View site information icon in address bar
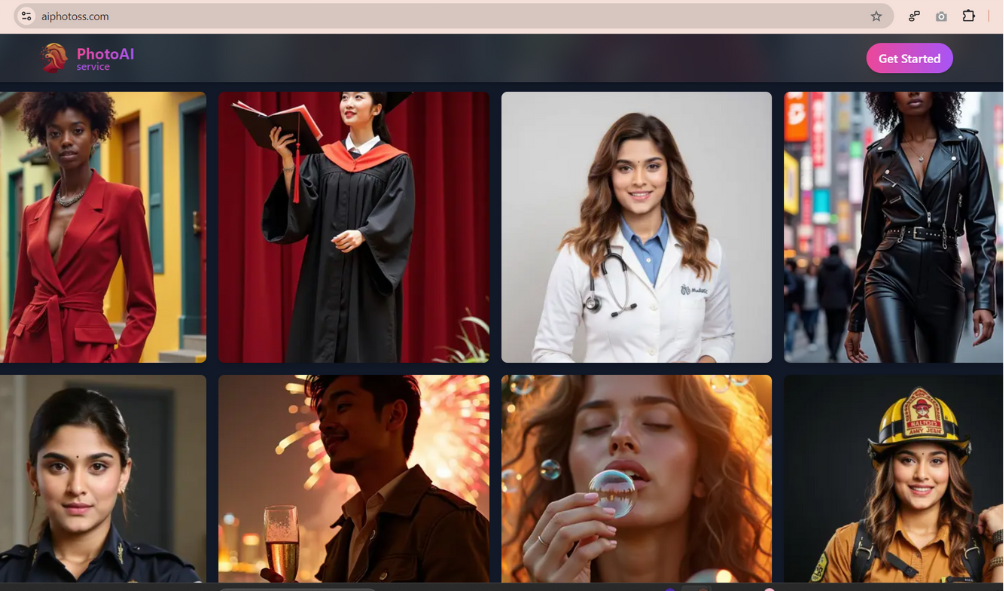 point(27,16)
